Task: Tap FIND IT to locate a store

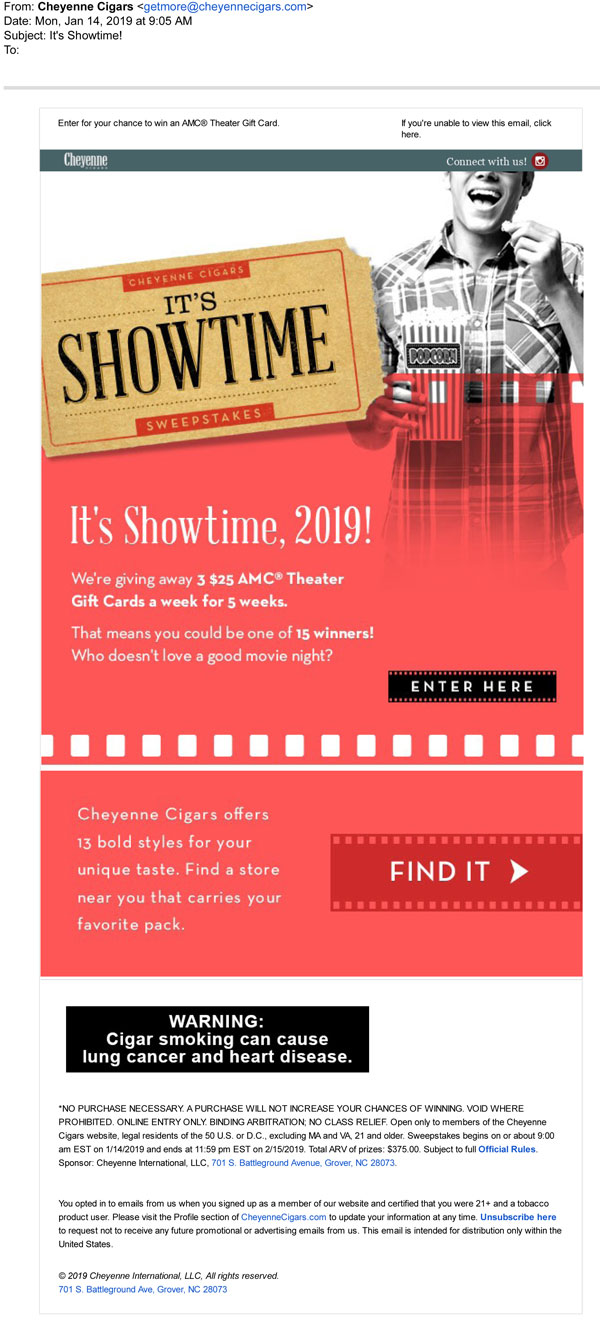Action: point(456,871)
